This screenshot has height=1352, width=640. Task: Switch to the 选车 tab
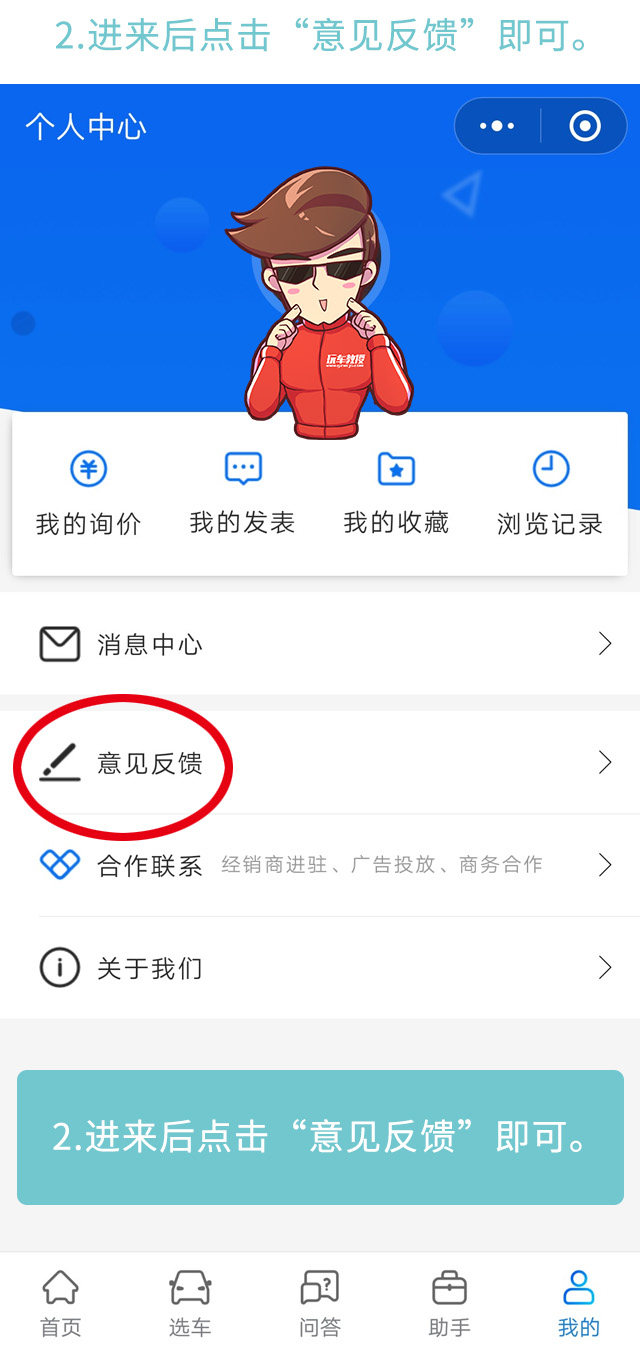(190, 1303)
